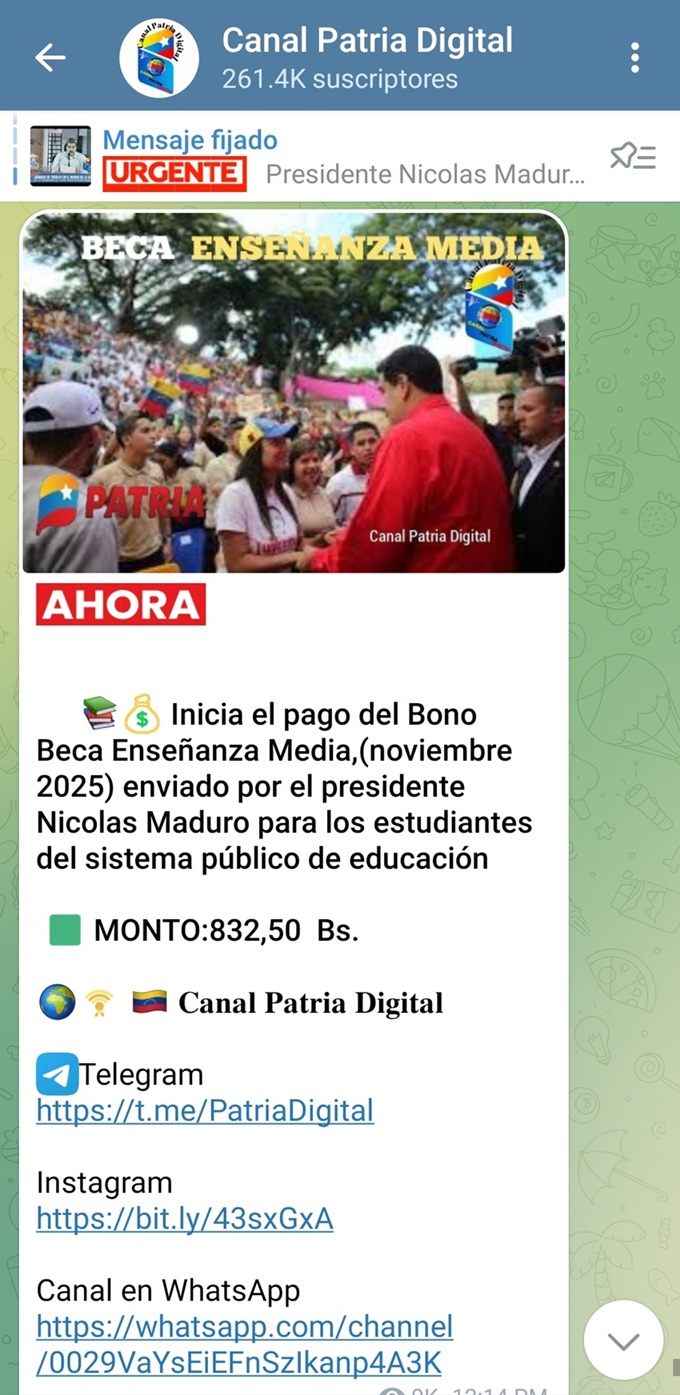
Task: Open Canal Patria Digital channel info
Action: (365, 56)
